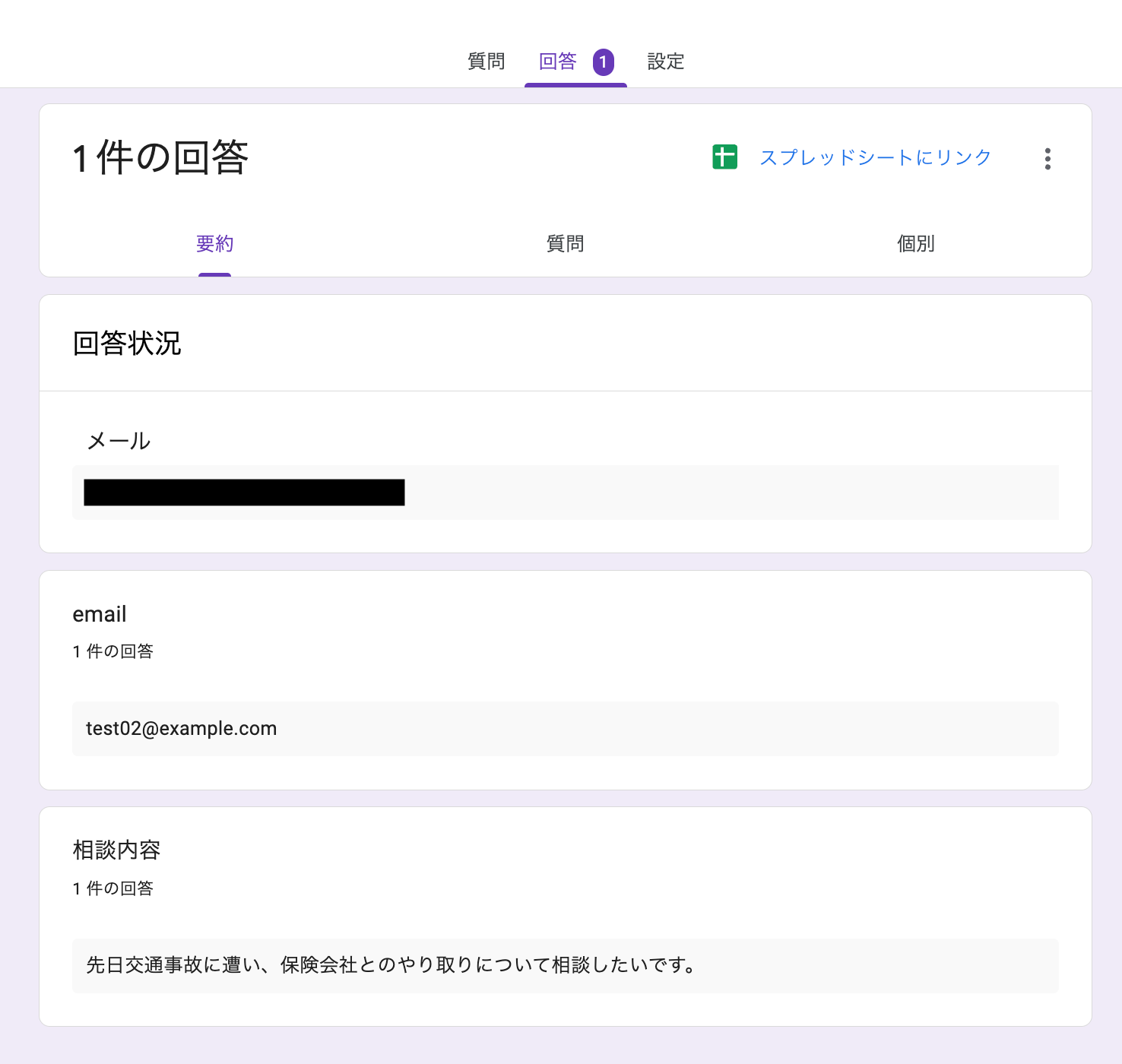Show responses in the 個別 view
This screenshot has height=1064, width=1122.
[915, 244]
